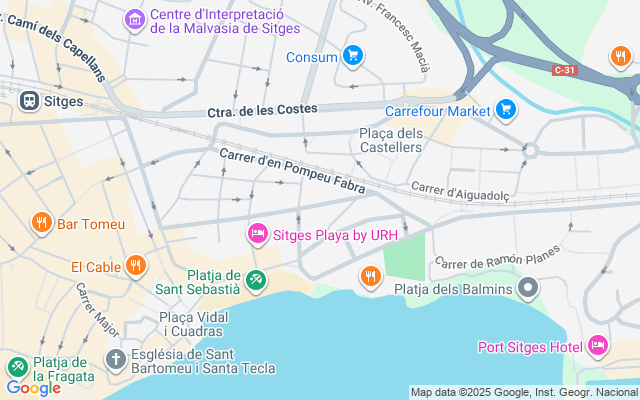The height and width of the screenshot is (400, 640).
Task: Open the El Cable restaurant marker
Action: click(136, 266)
